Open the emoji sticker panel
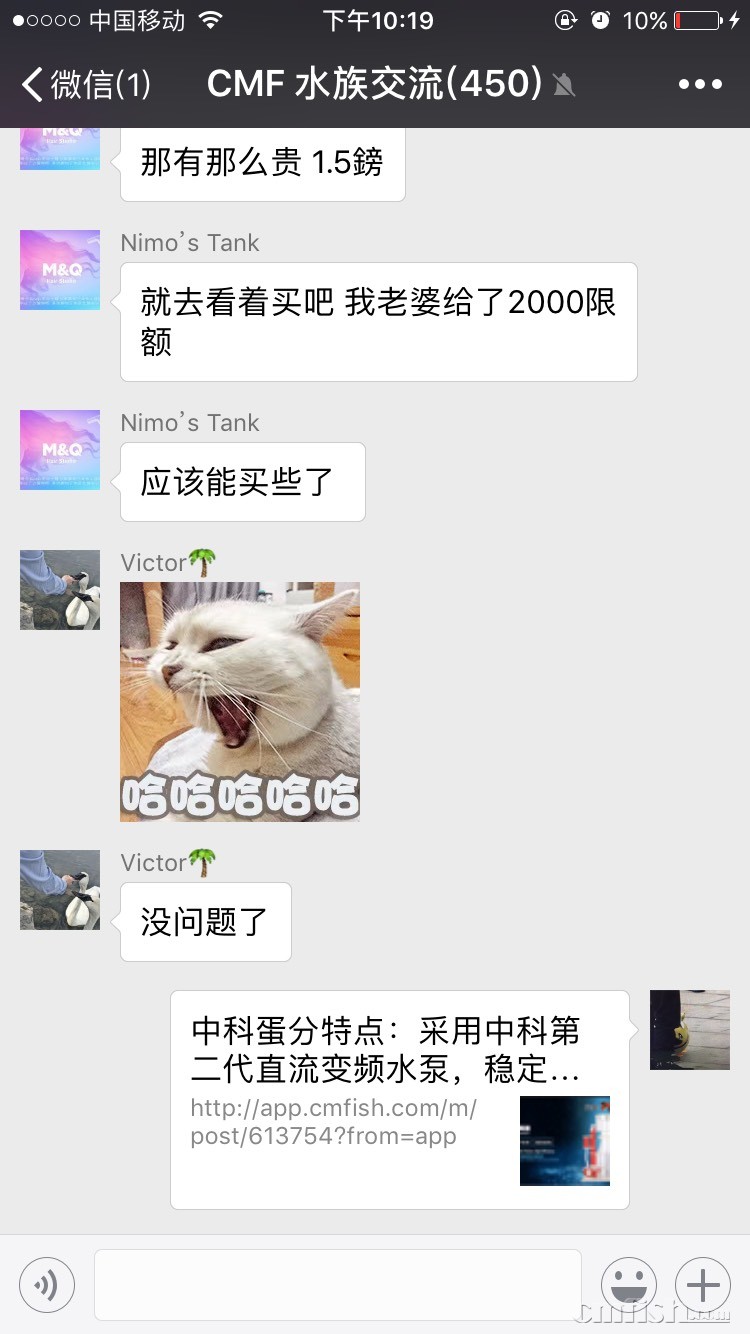The image size is (750, 1334). tap(628, 1284)
